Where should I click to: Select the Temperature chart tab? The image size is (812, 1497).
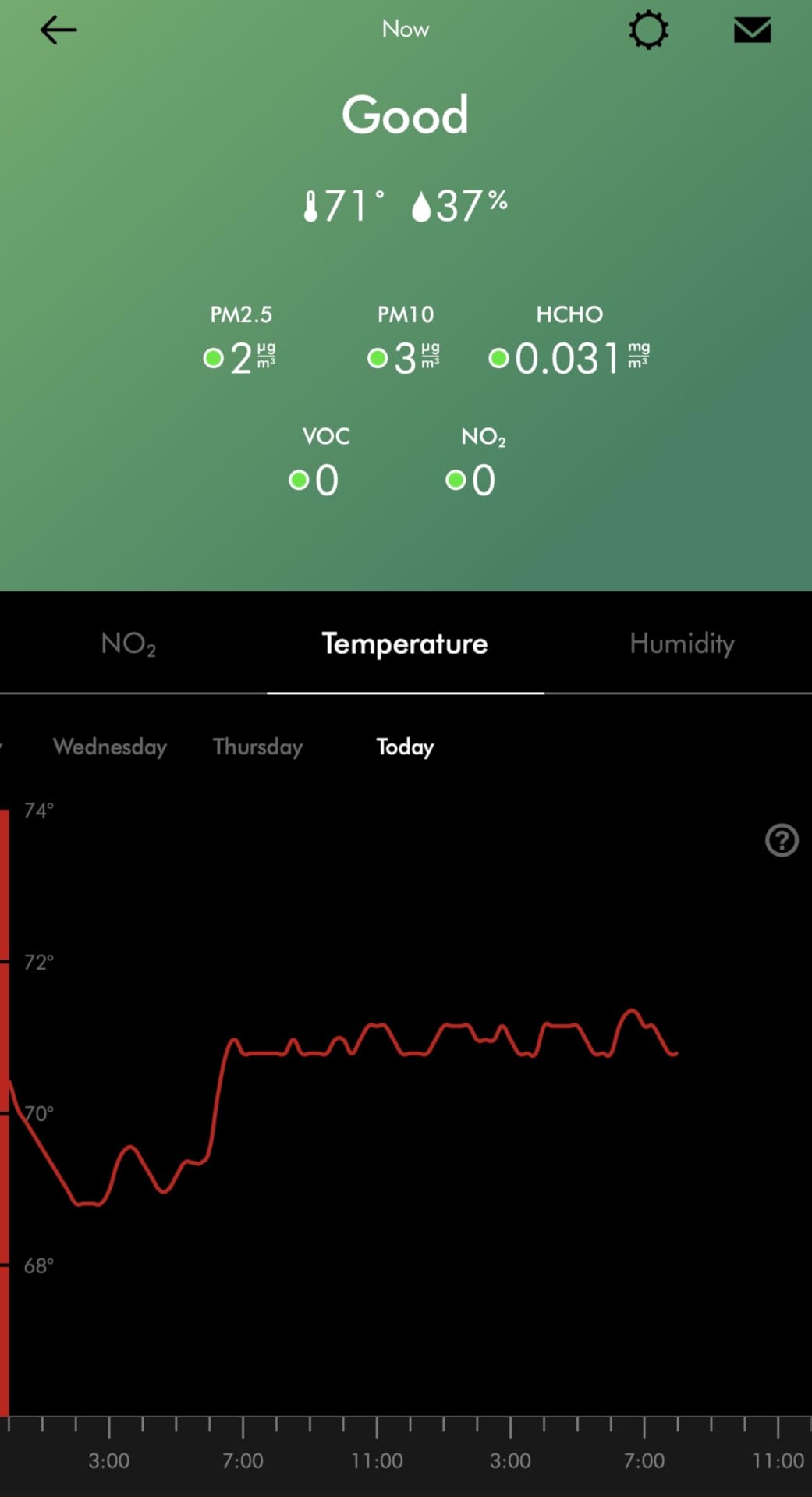[405, 644]
